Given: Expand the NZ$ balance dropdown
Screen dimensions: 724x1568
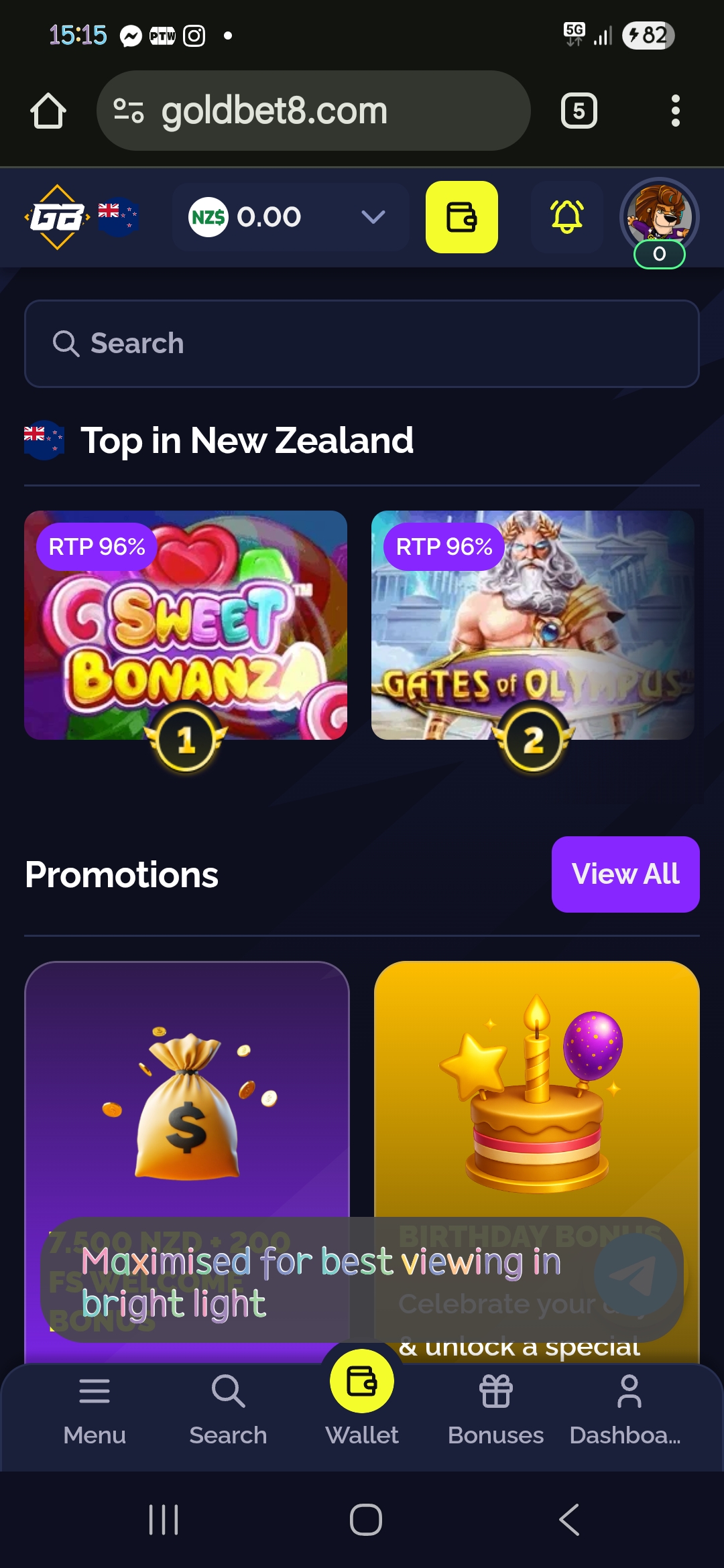Looking at the screenshot, I should pyautogui.click(x=372, y=217).
